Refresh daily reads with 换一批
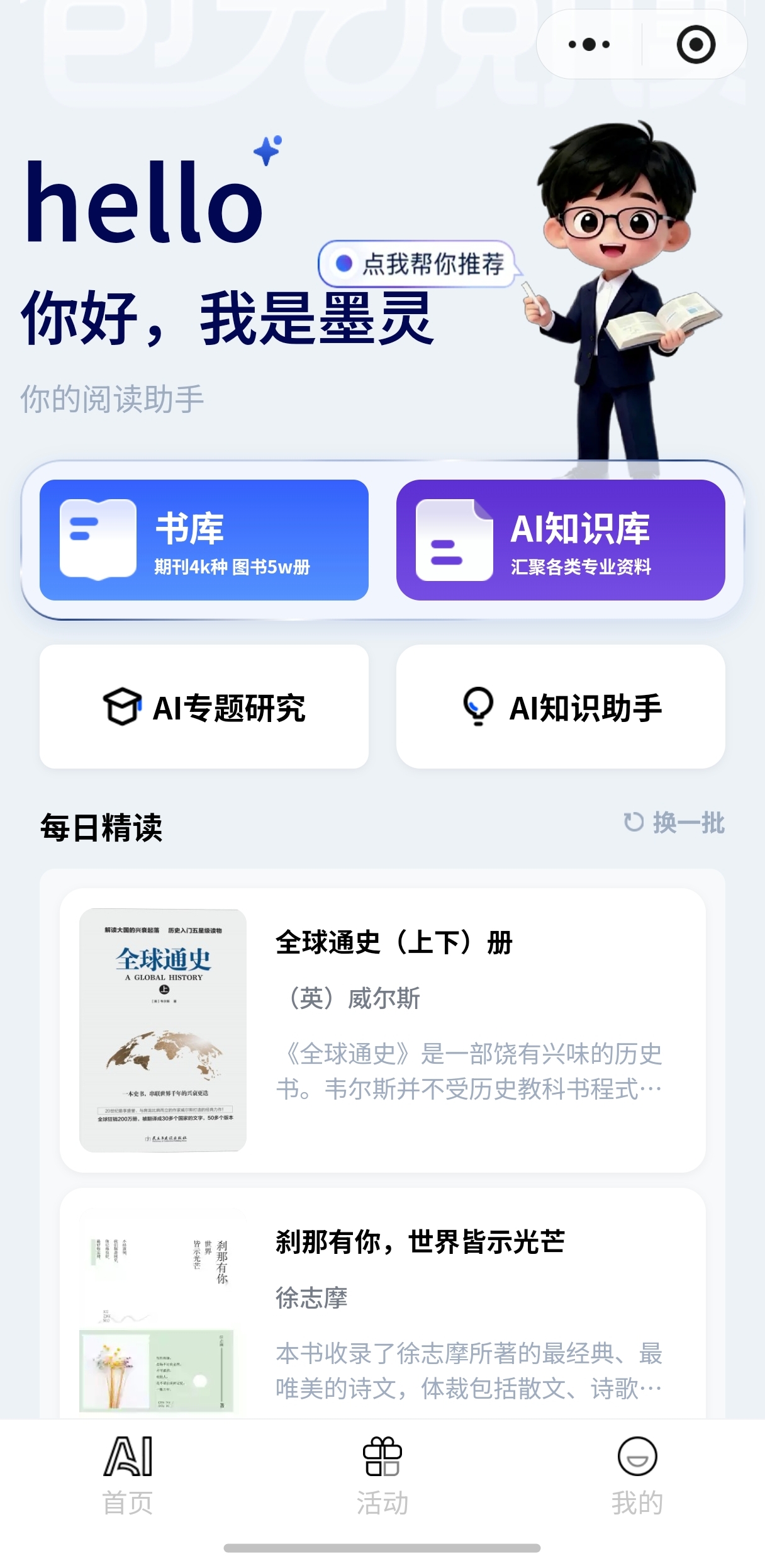765x1568 pixels. [x=674, y=823]
